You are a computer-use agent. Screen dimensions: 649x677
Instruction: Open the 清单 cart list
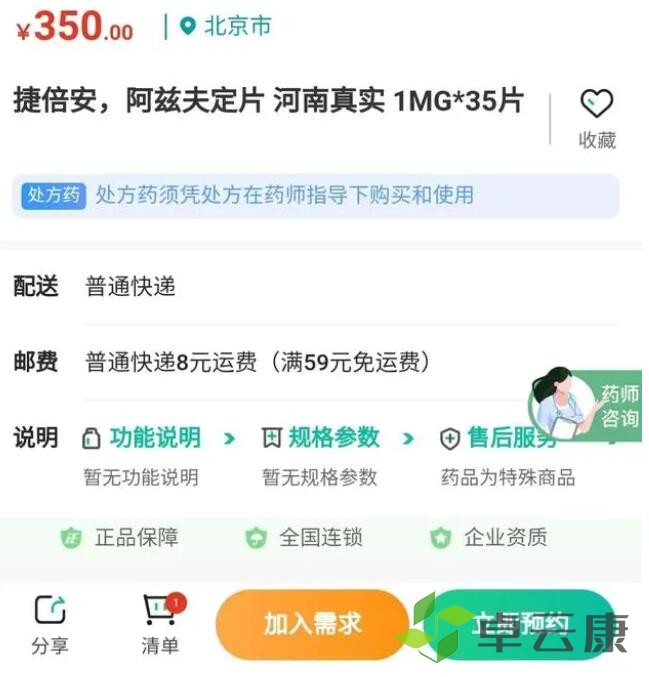point(160,624)
